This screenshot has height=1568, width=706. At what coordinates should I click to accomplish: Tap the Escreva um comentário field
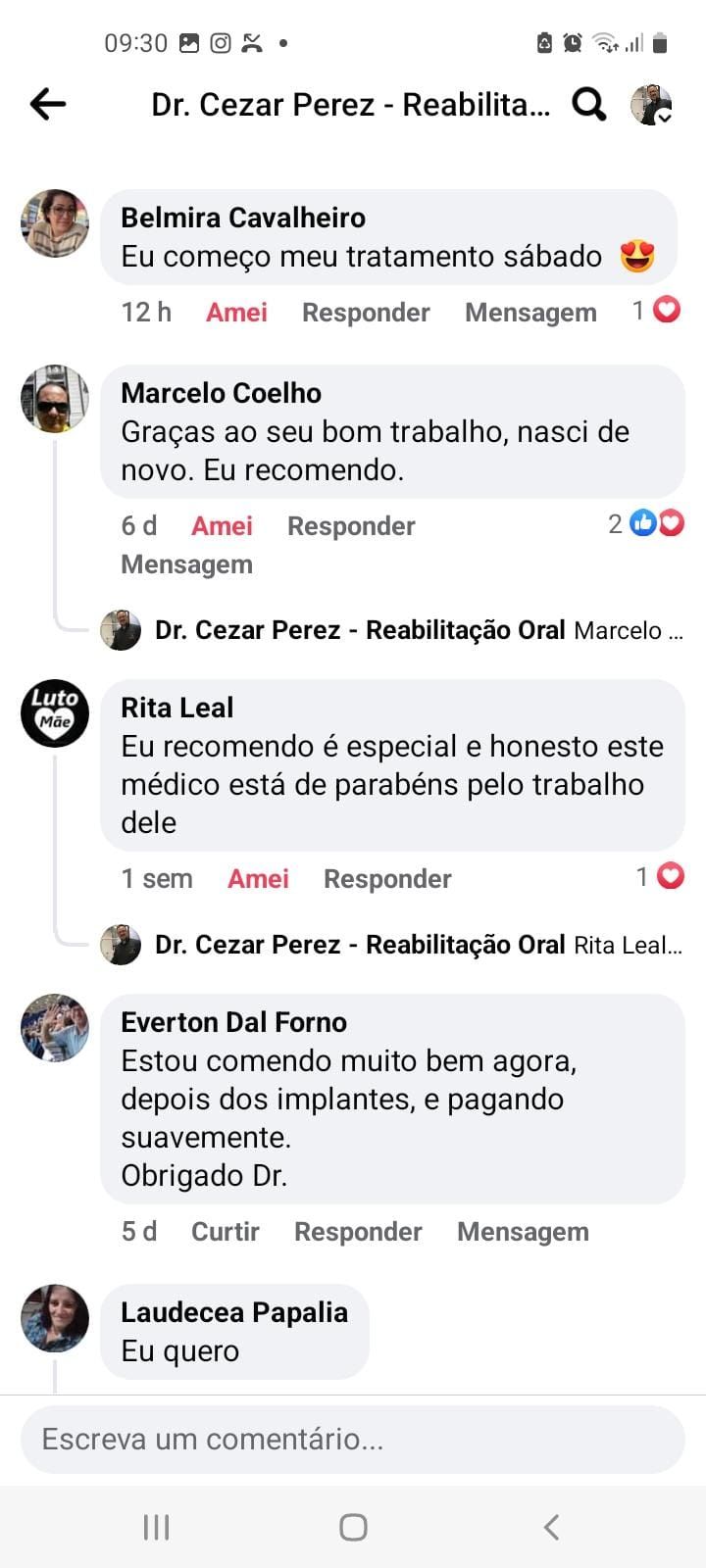pos(353,1439)
